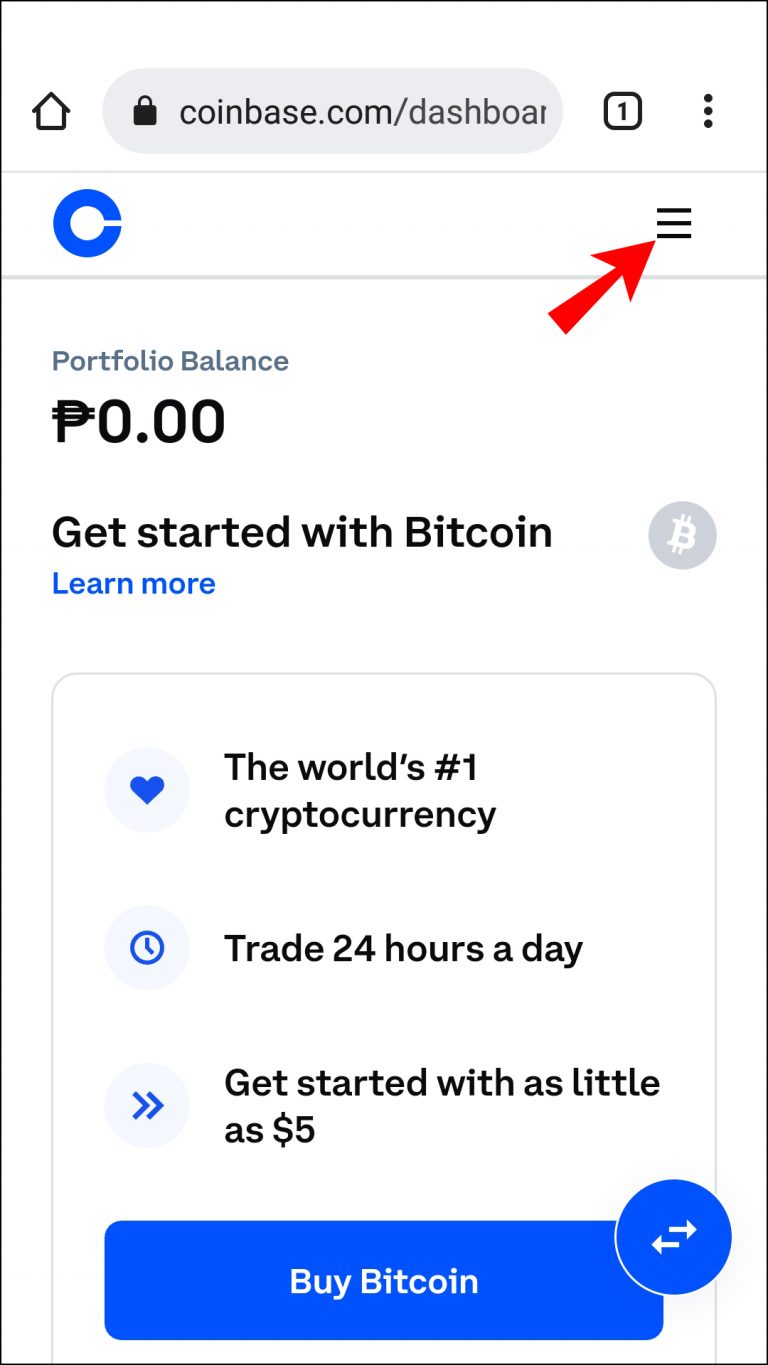Click the Coinbase logo
The image size is (768, 1365).
point(86,223)
